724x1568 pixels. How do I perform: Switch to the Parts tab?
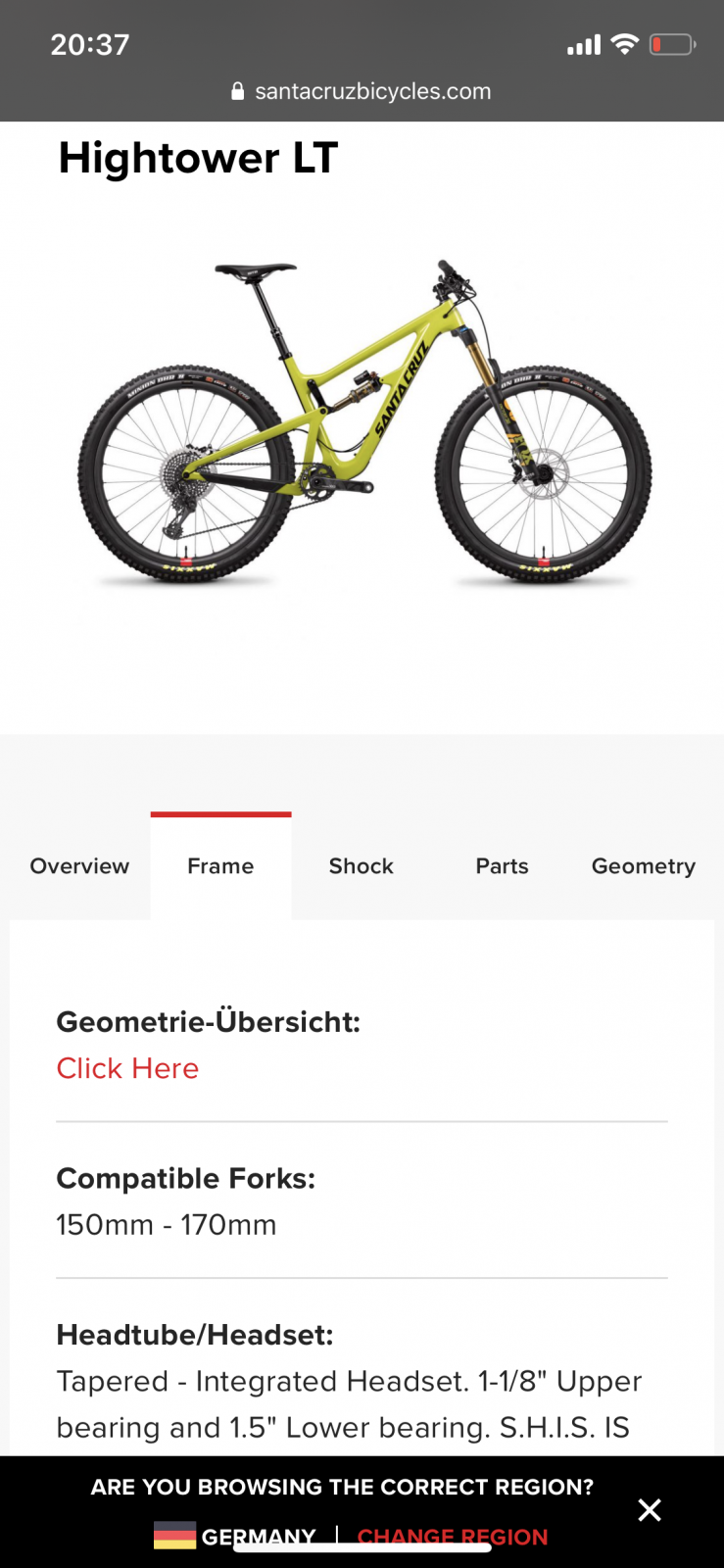point(502,866)
